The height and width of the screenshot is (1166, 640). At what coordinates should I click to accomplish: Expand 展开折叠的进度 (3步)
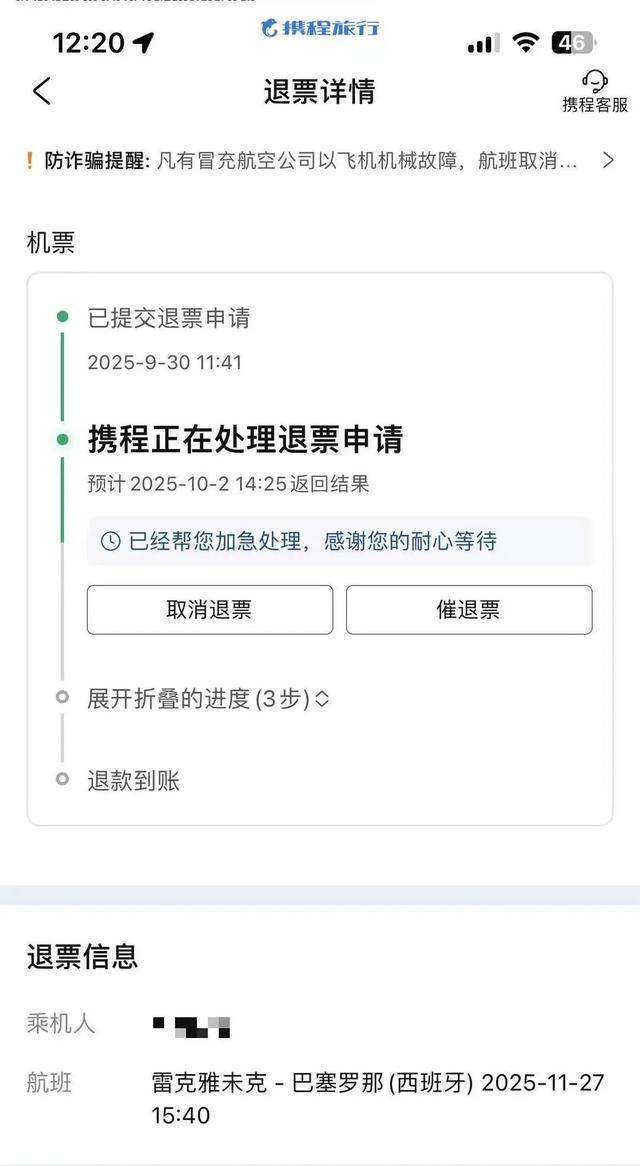tap(208, 699)
